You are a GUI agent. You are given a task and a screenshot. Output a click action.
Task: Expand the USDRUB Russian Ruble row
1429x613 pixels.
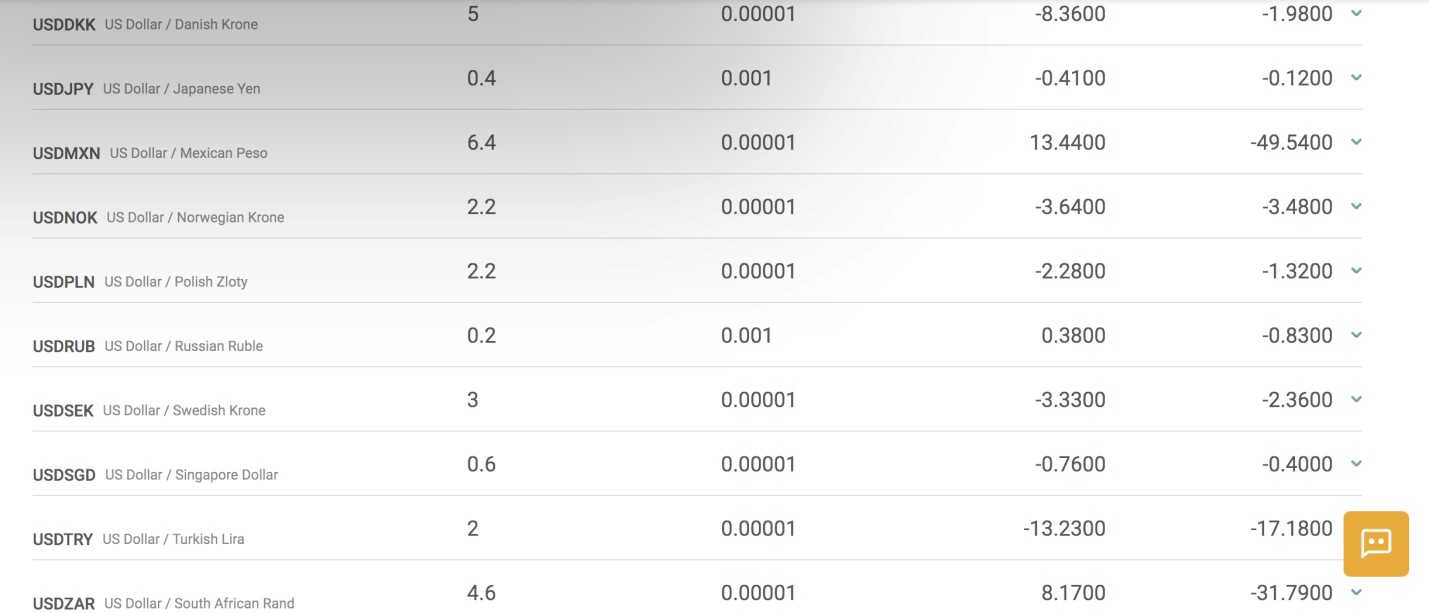pyautogui.click(x=1356, y=335)
